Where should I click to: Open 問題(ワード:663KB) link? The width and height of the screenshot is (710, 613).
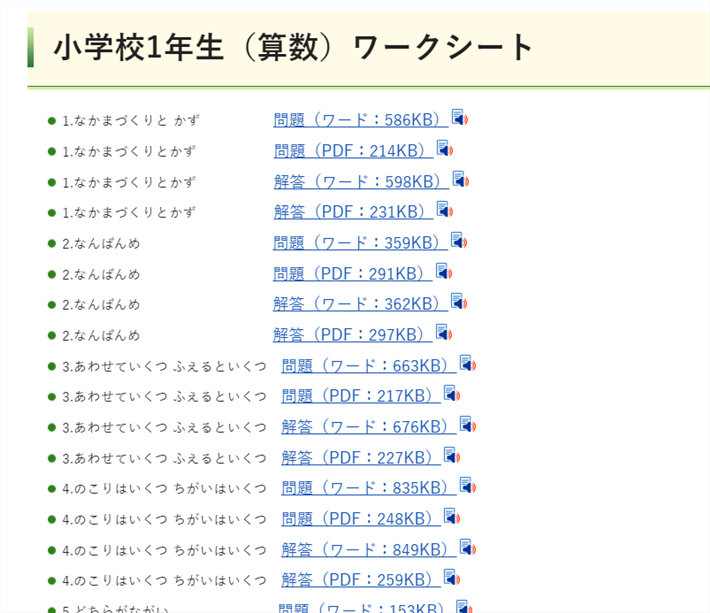[x=366, y=365]
